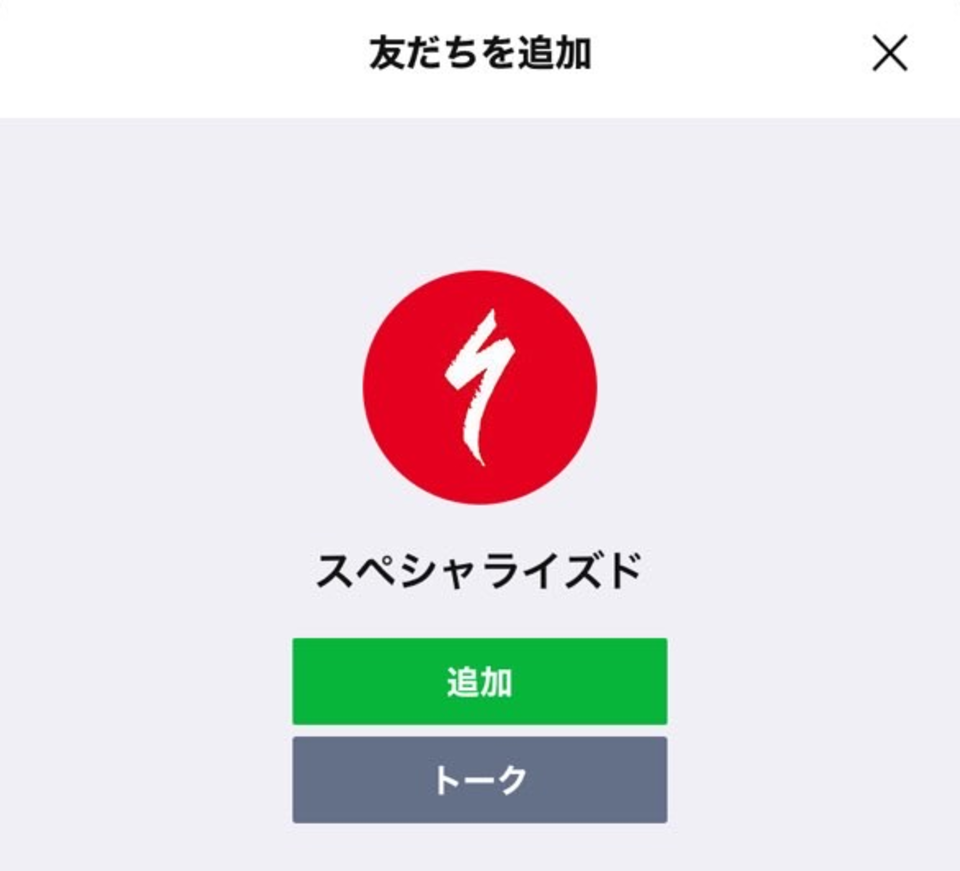
Task: Tap the green 追加 button
Action: coord(479,682)
